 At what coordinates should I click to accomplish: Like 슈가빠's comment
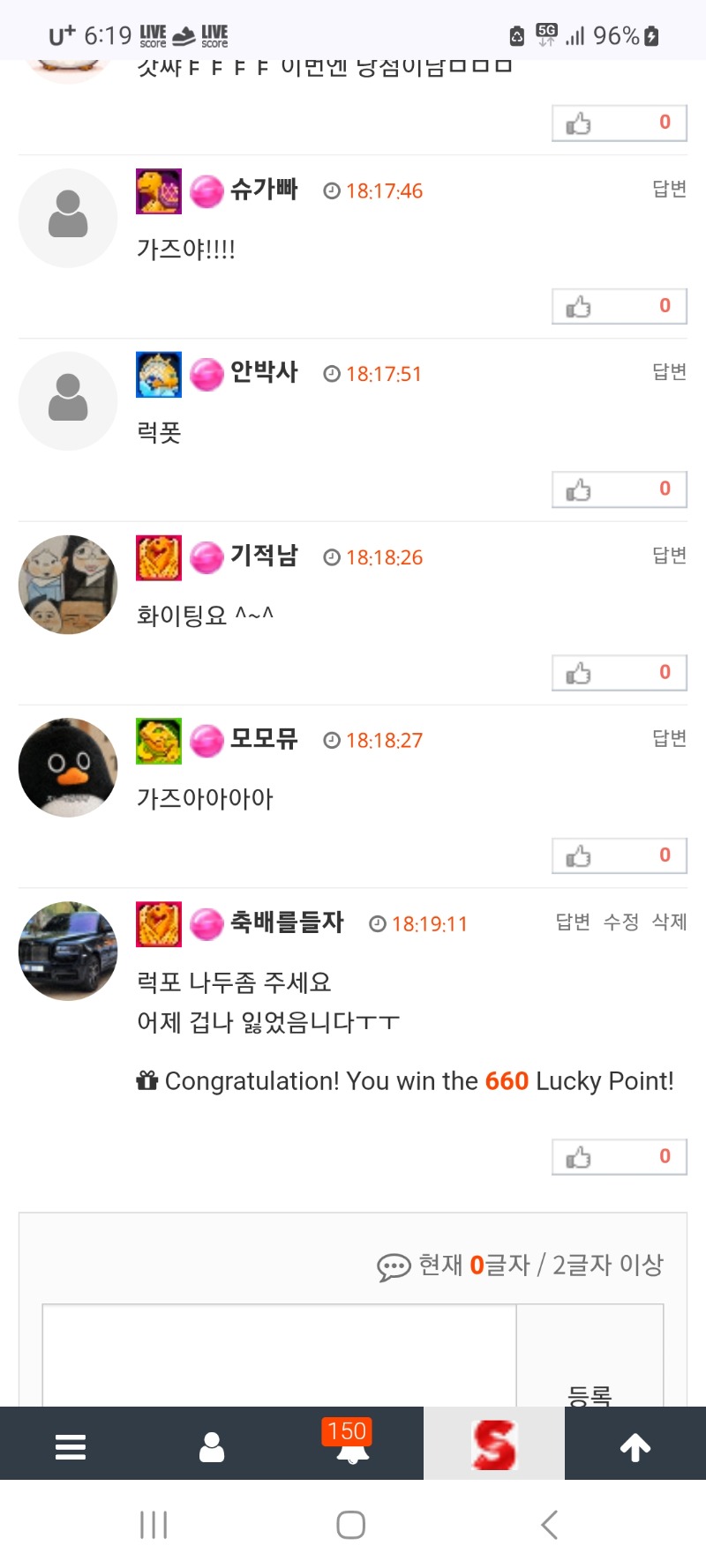point(619,306)
